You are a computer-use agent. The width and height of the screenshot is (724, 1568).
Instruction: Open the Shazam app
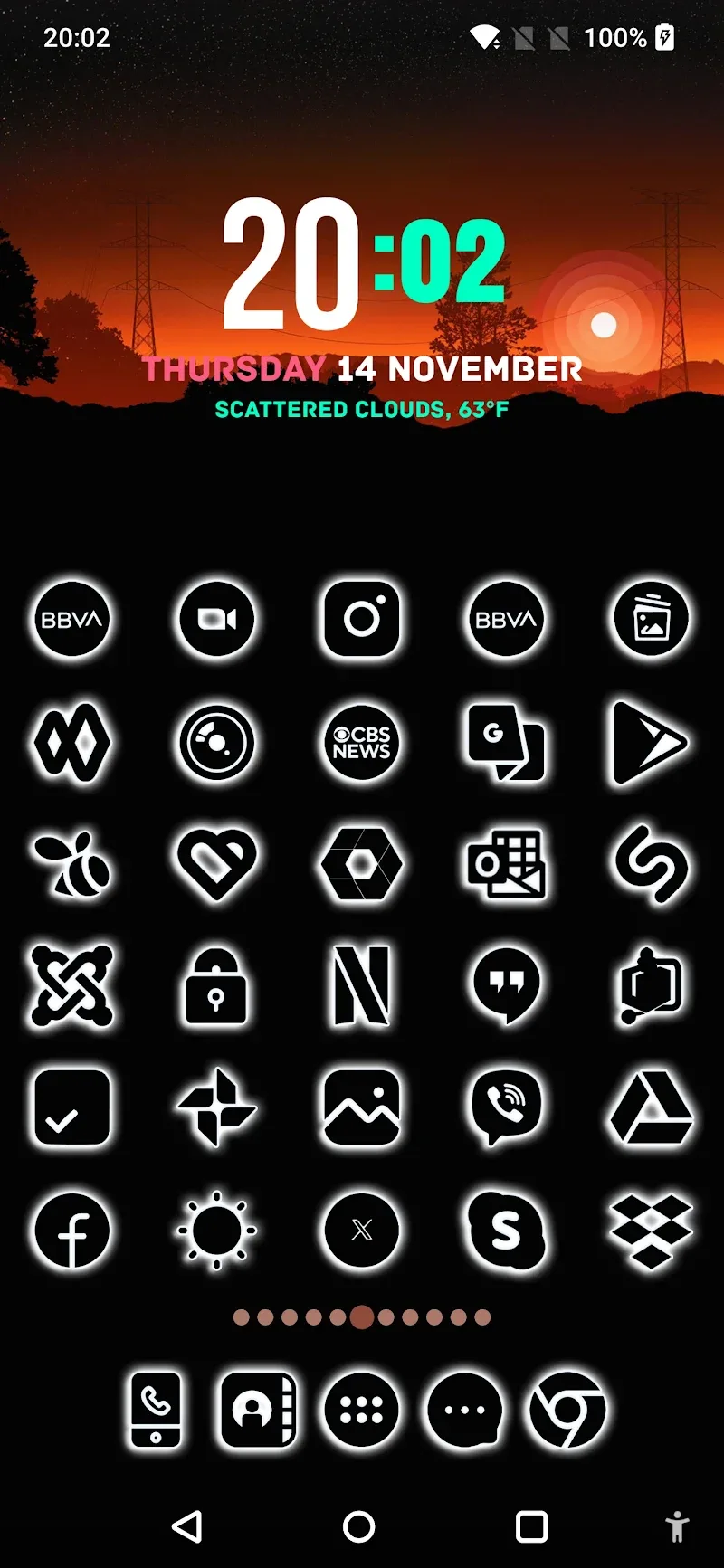point(652,864)
